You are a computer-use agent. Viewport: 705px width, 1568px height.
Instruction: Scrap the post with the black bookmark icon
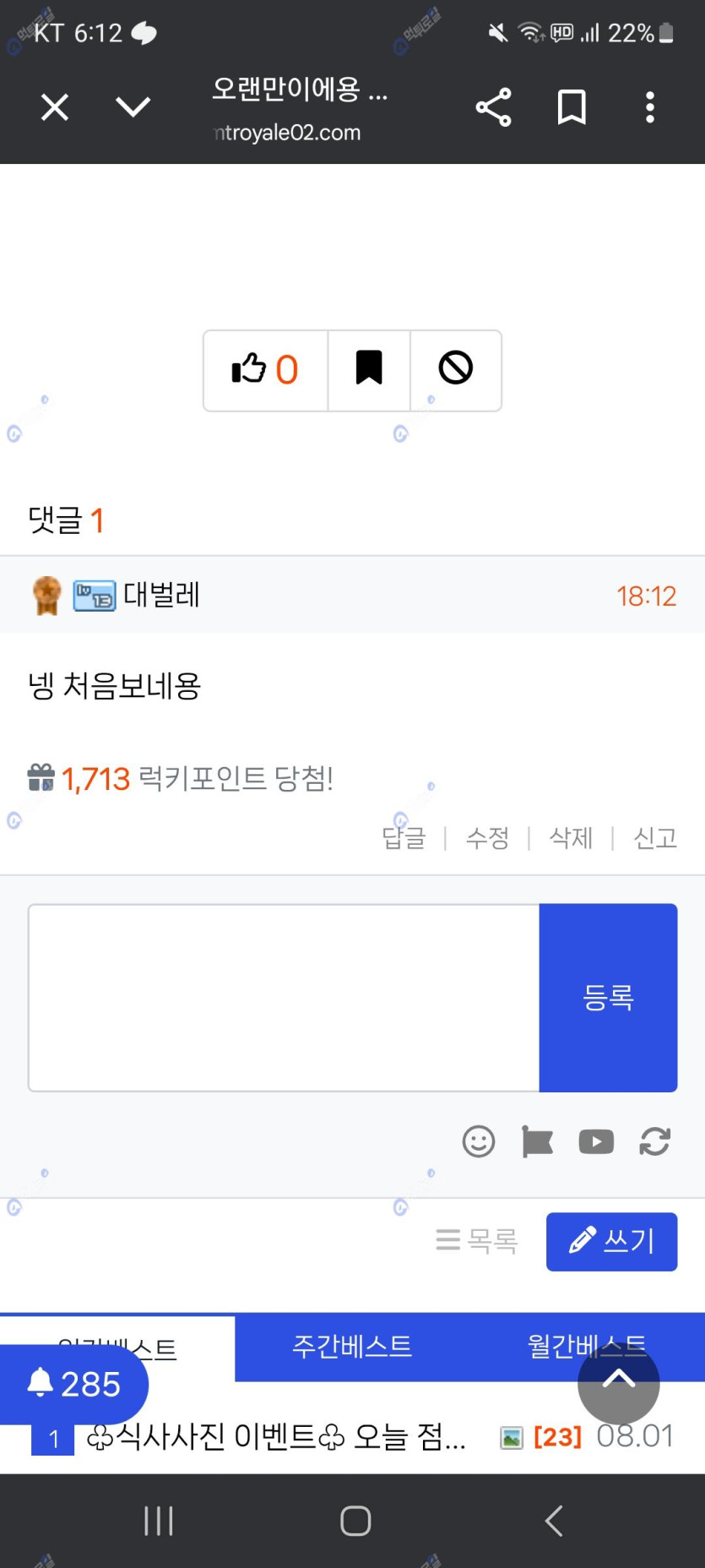click(369, 370)
